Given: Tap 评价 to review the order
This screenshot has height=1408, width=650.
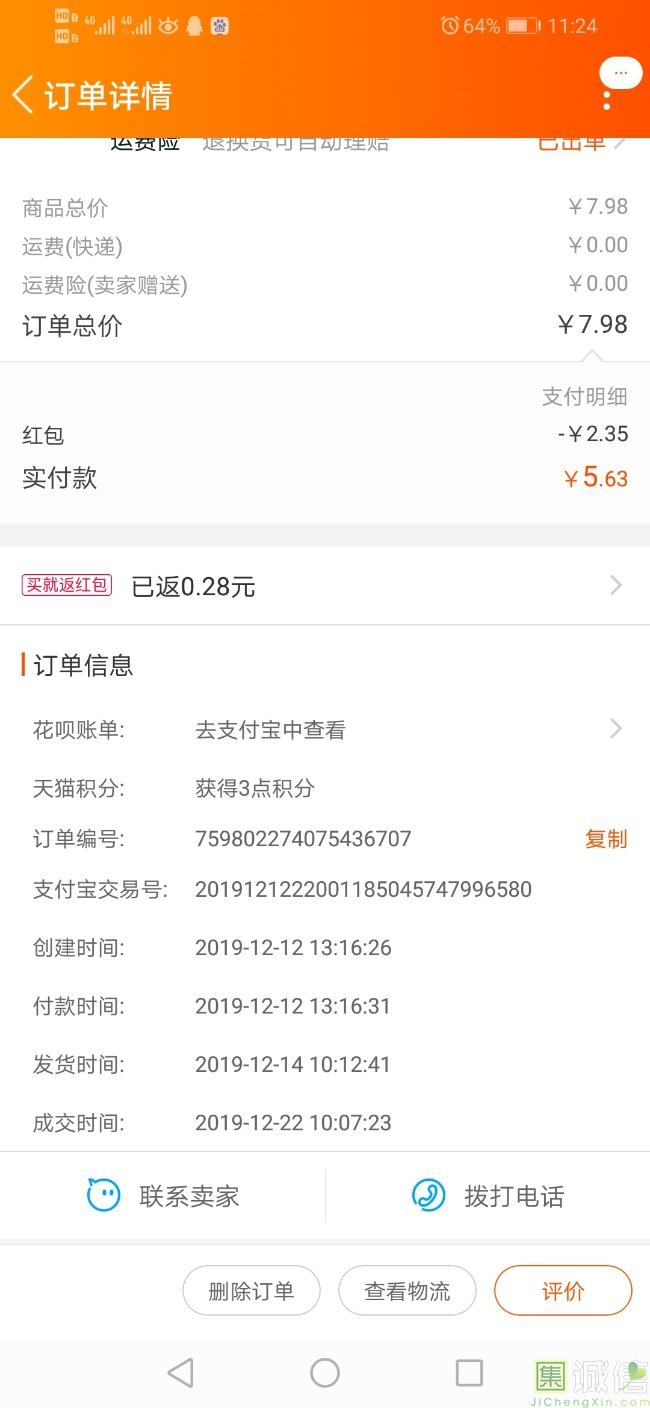Looking at the screenshot, I should tap(563, 1291).
